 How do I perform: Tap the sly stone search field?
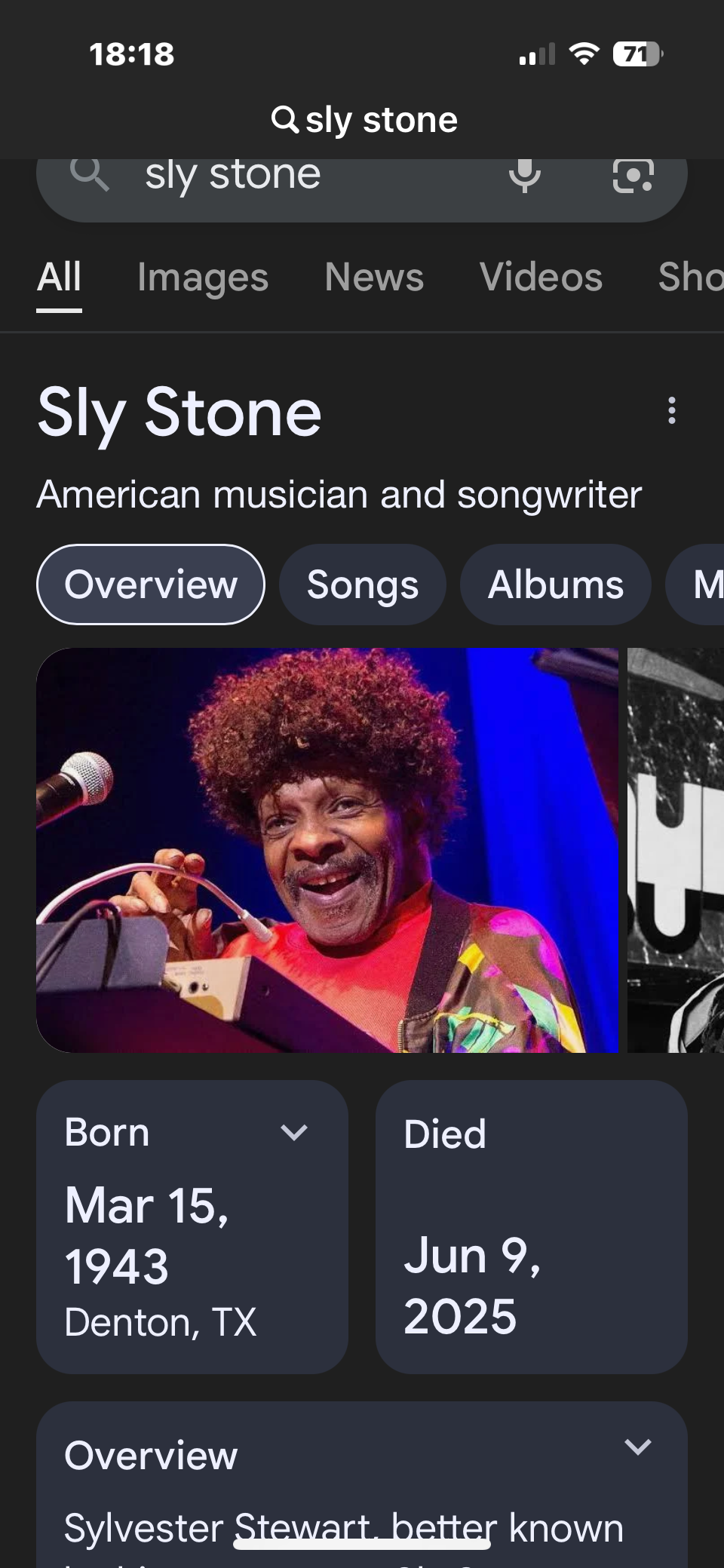coord(302,176)
